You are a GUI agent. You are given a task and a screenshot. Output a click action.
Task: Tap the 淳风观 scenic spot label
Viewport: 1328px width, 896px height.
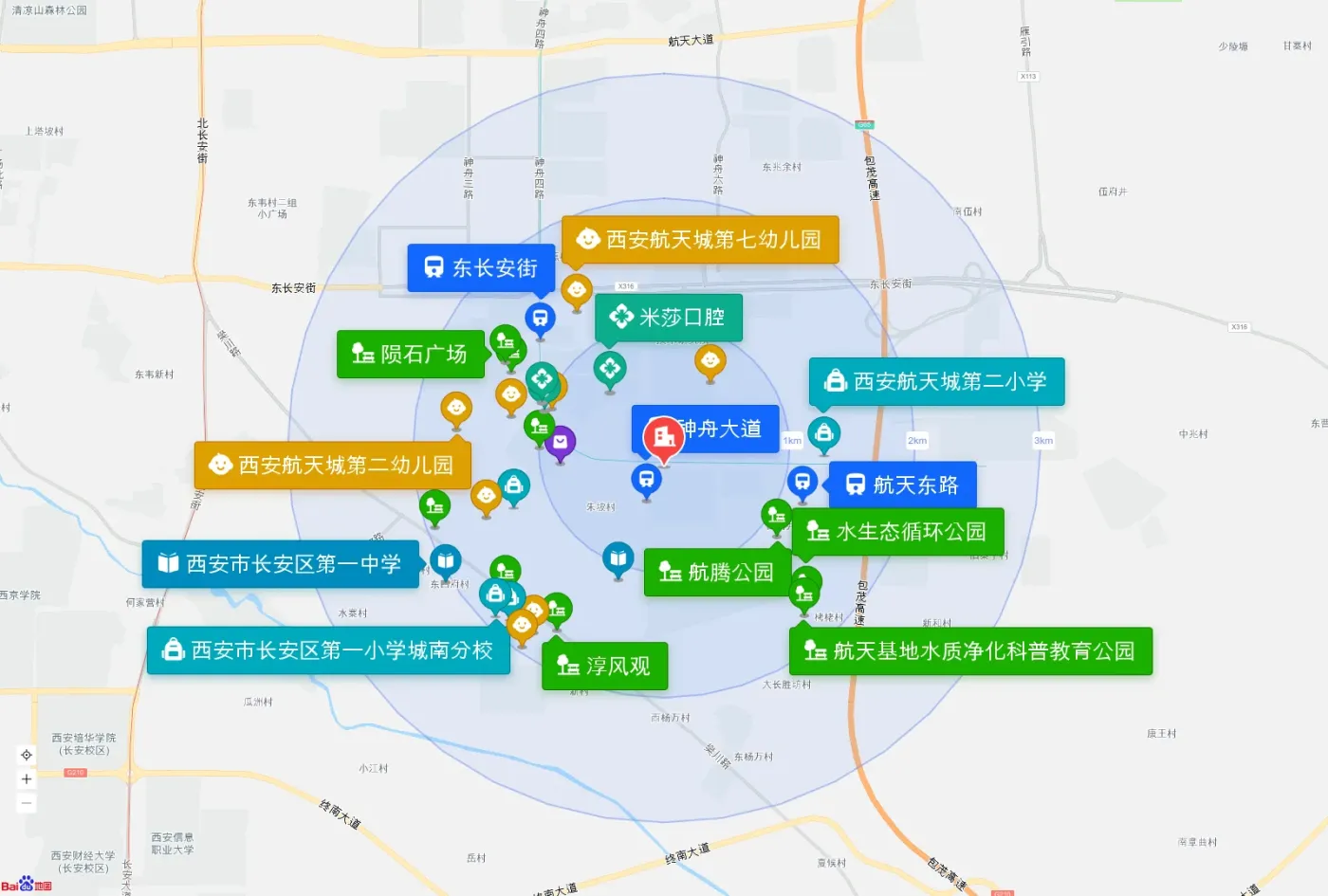[x=605, y=666]
